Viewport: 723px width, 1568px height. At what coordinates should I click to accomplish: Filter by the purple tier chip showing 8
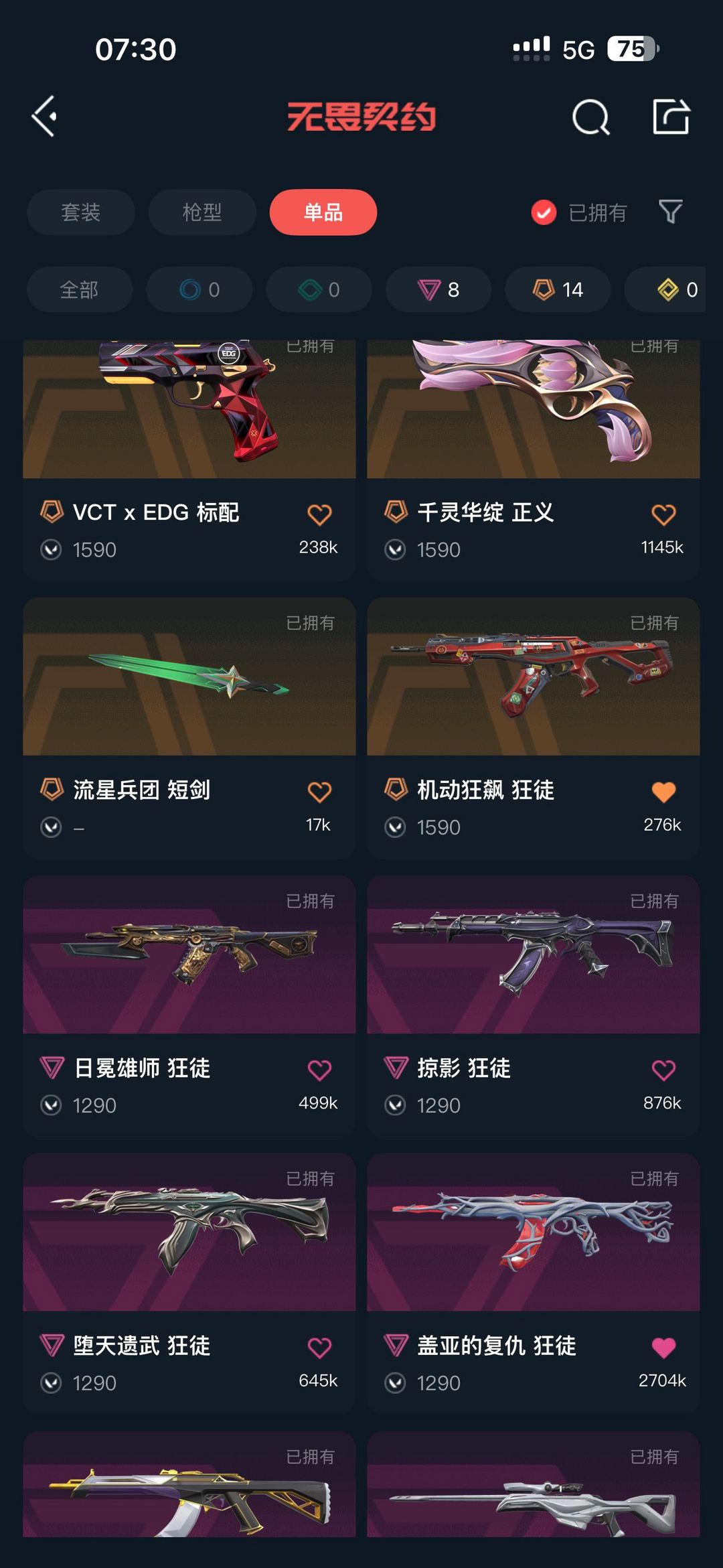[x=438, y=289]
